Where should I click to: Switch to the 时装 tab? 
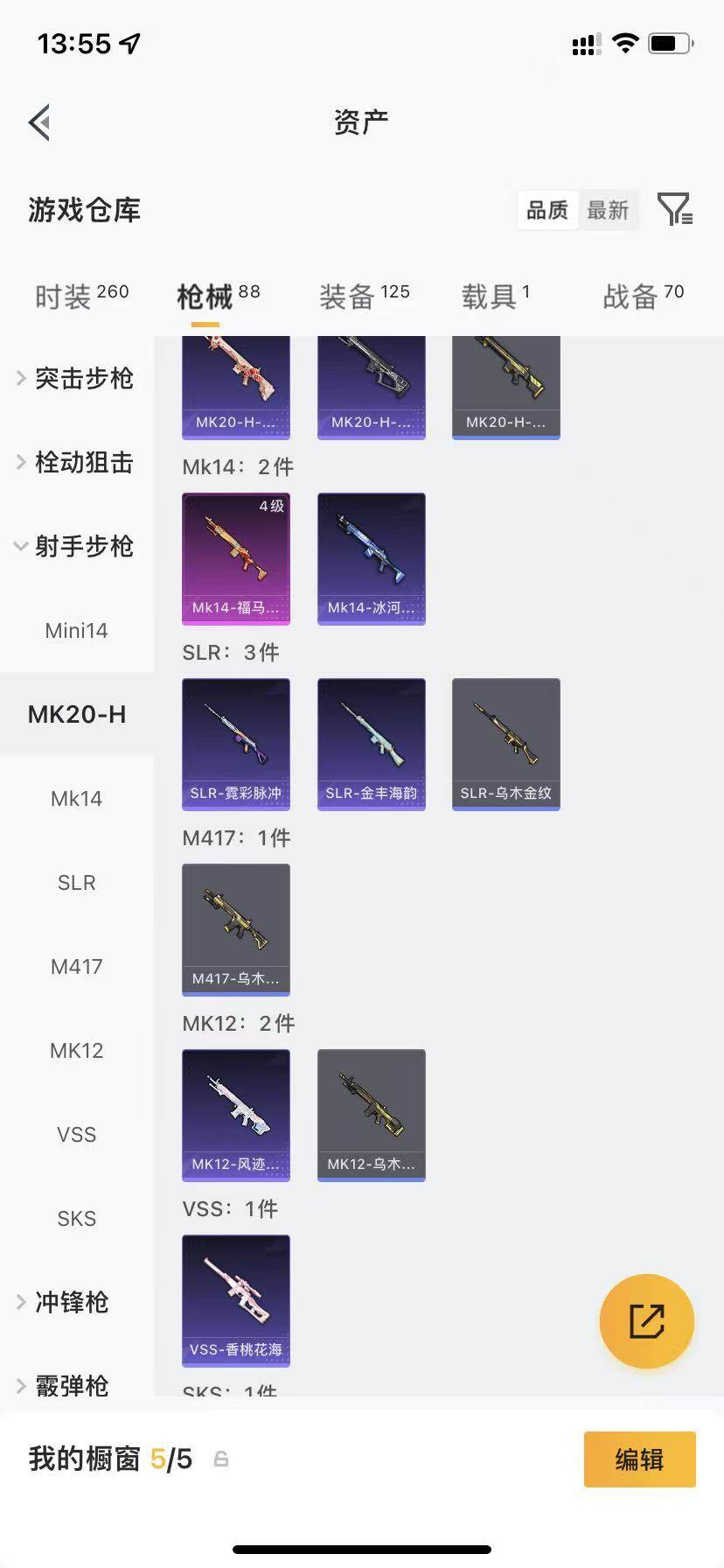point(81,297)
